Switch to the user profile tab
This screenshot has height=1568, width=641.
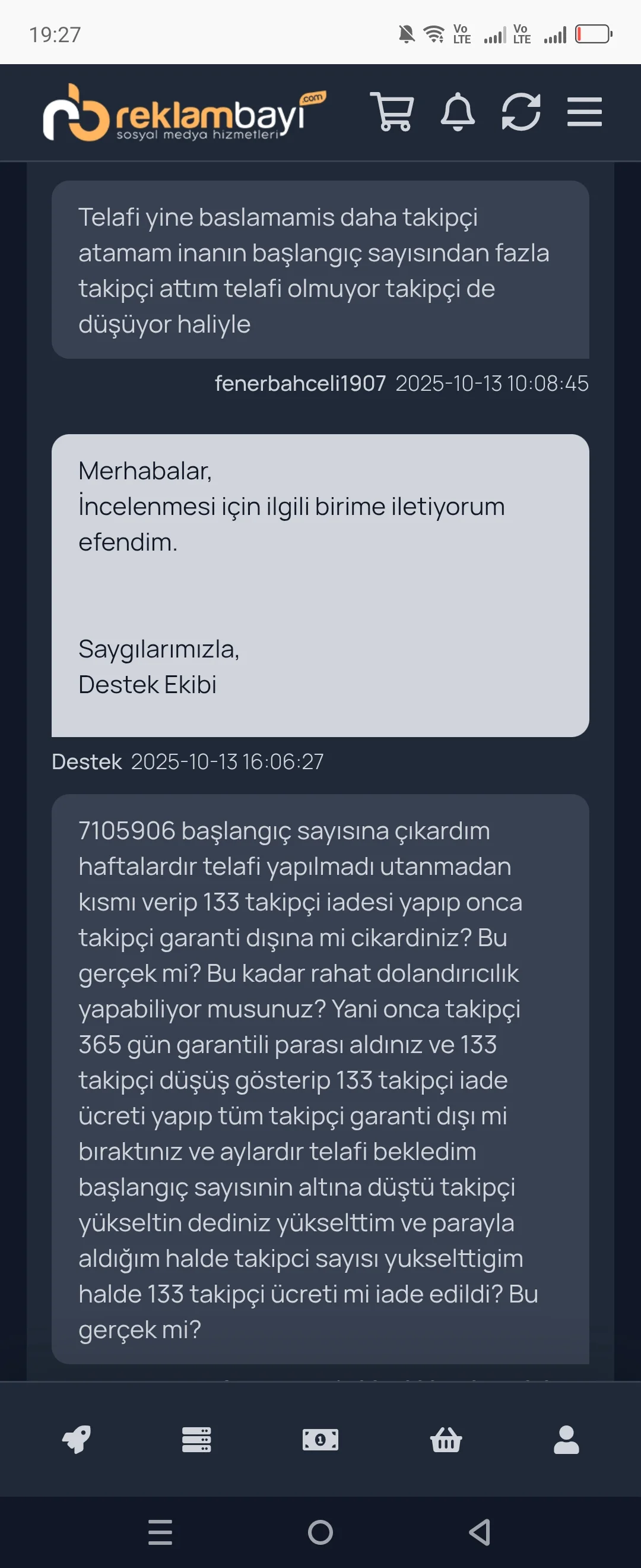coord(566,1440)
